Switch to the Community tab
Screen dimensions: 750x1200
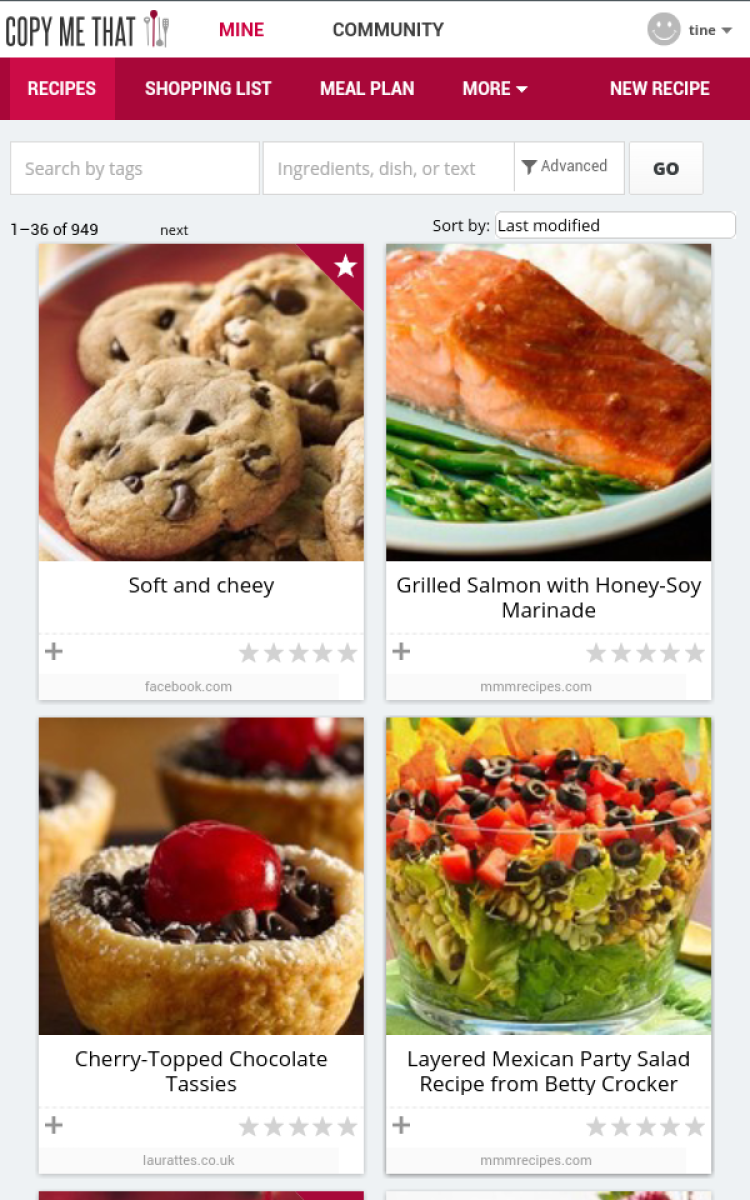click(x=388, y=30)
